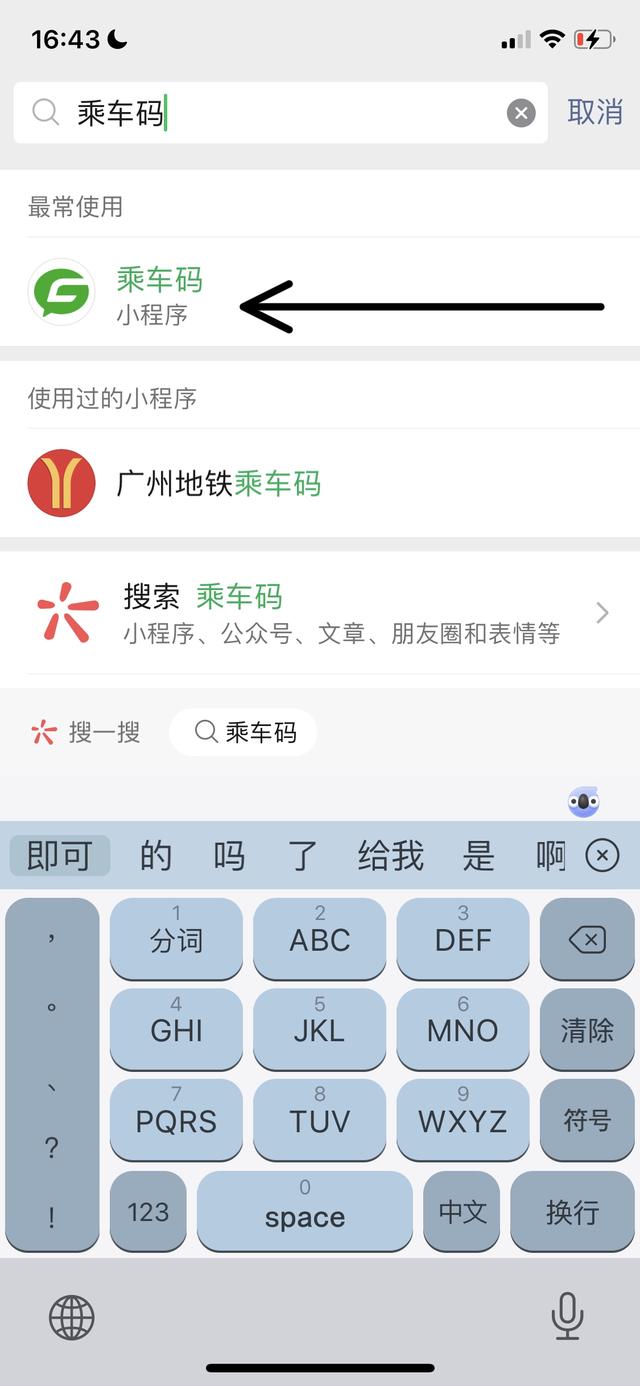
Task: Tap the 清除 key on the keyboard
Action: point(587,1030)
